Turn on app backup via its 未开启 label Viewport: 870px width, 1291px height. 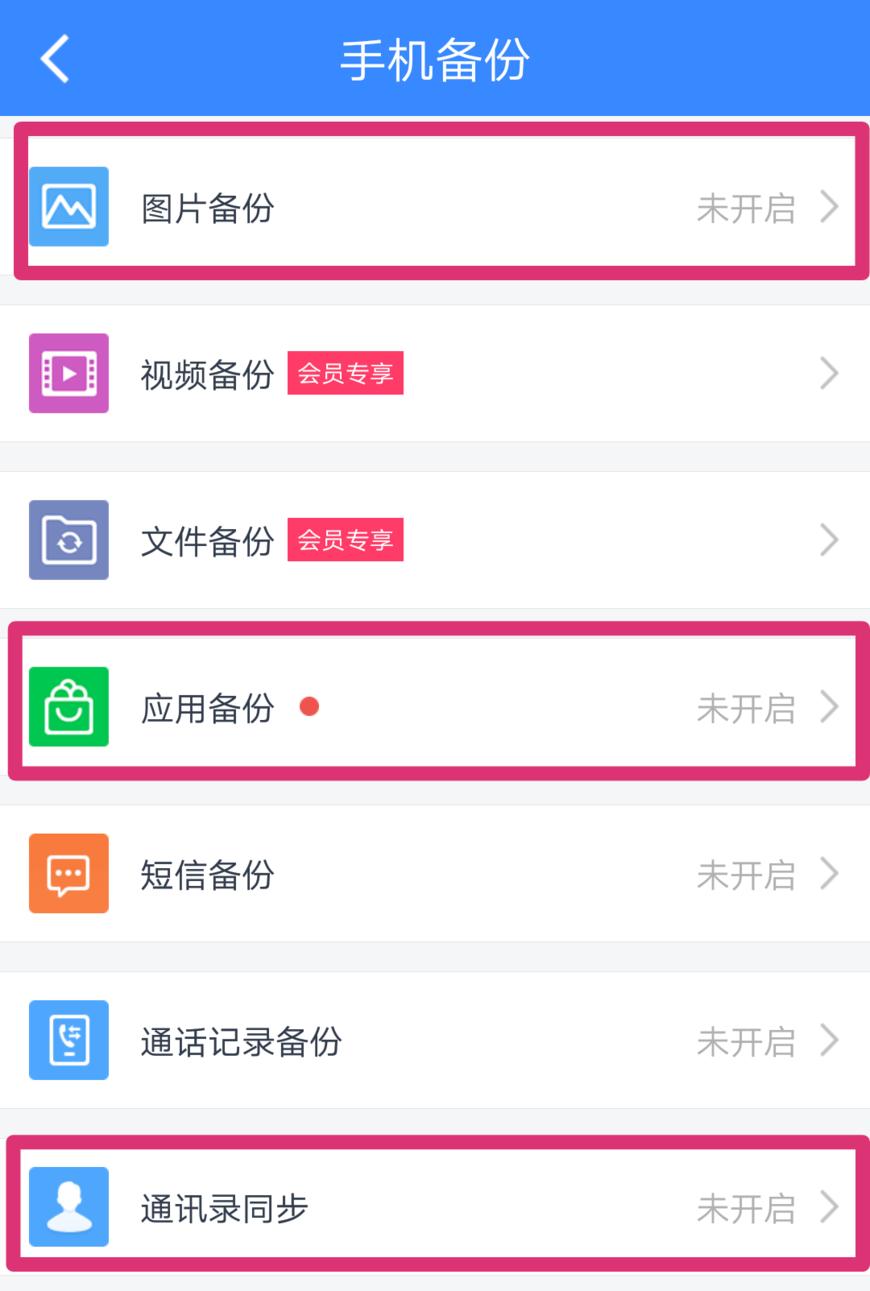[747, 707]
